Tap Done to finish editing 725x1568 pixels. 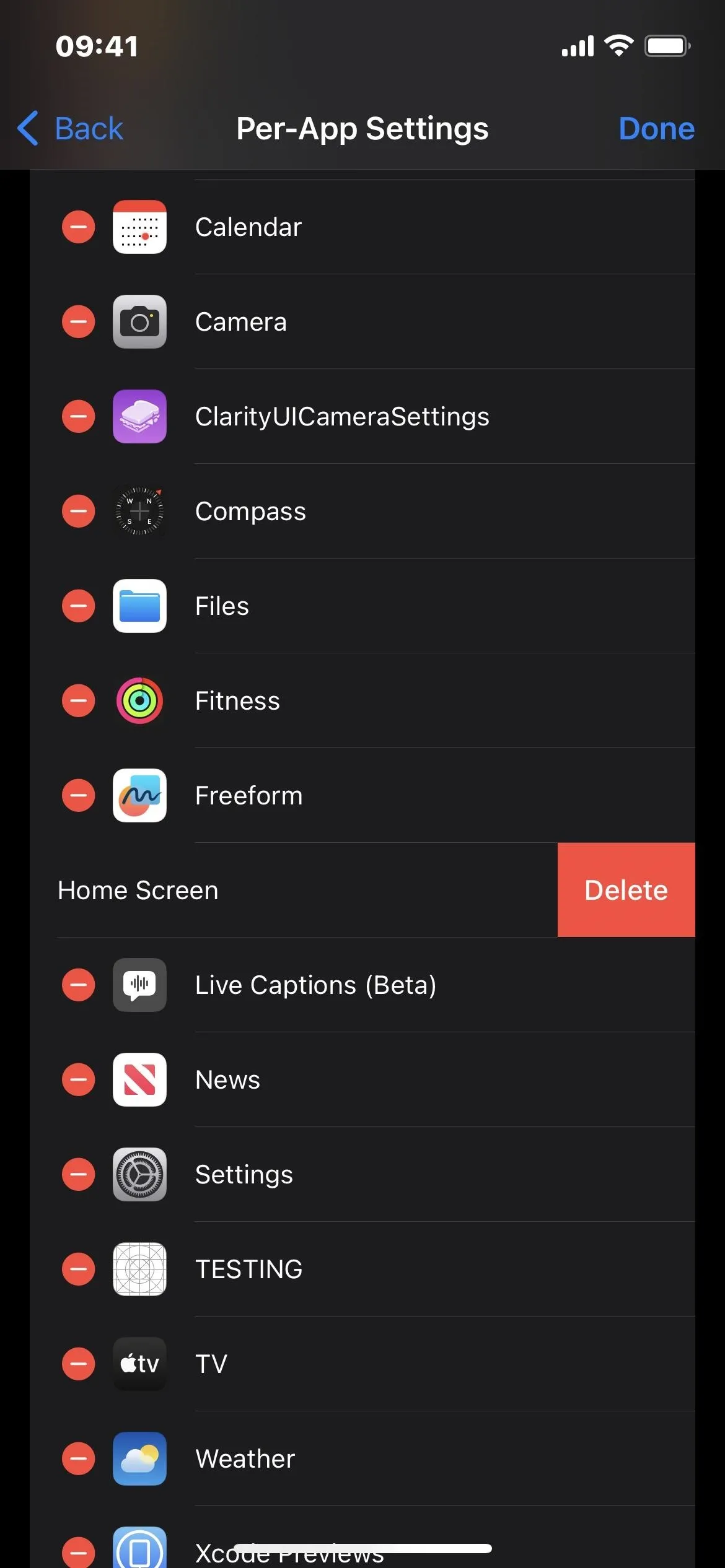pyautogui.click(x=656, y=129)
